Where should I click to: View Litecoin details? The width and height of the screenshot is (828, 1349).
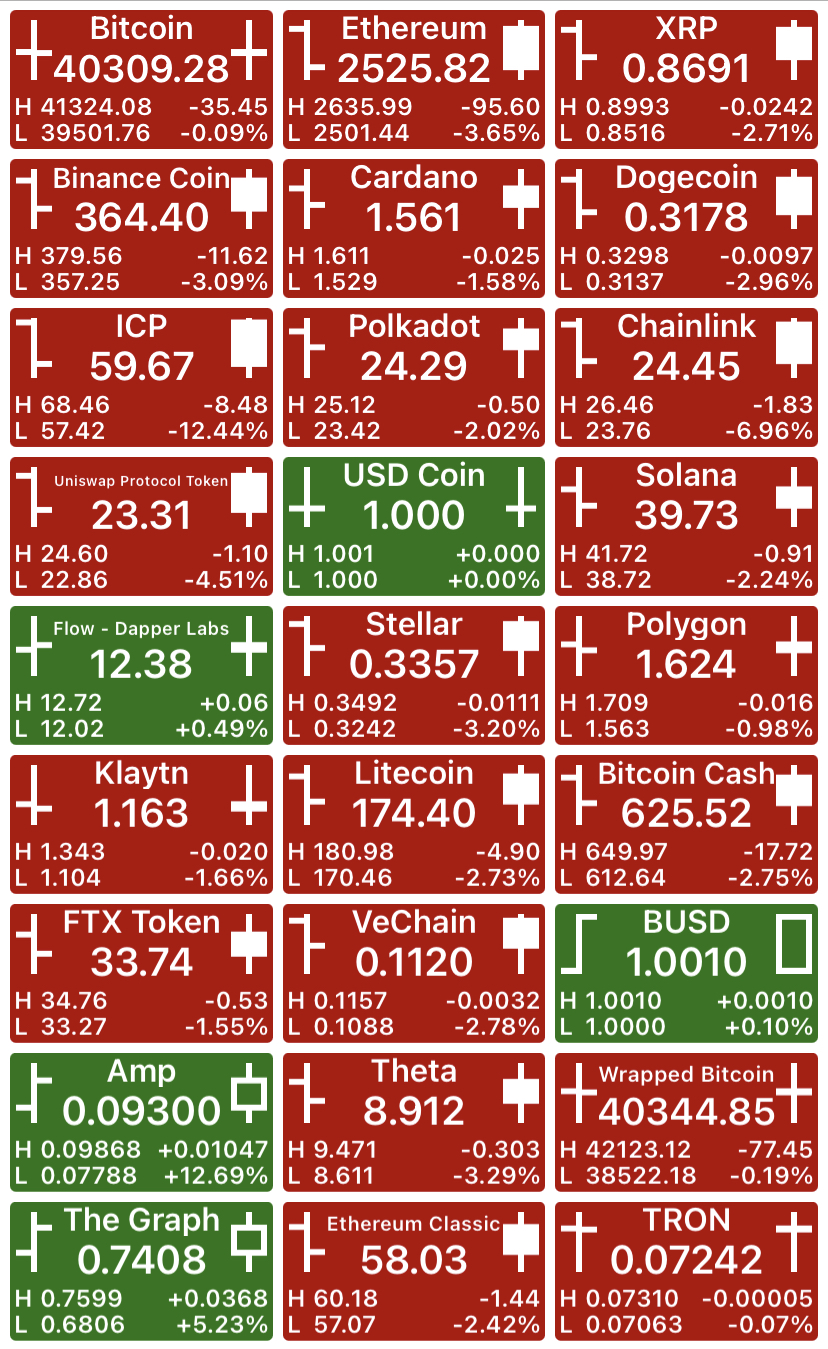(x=414, y=825)
